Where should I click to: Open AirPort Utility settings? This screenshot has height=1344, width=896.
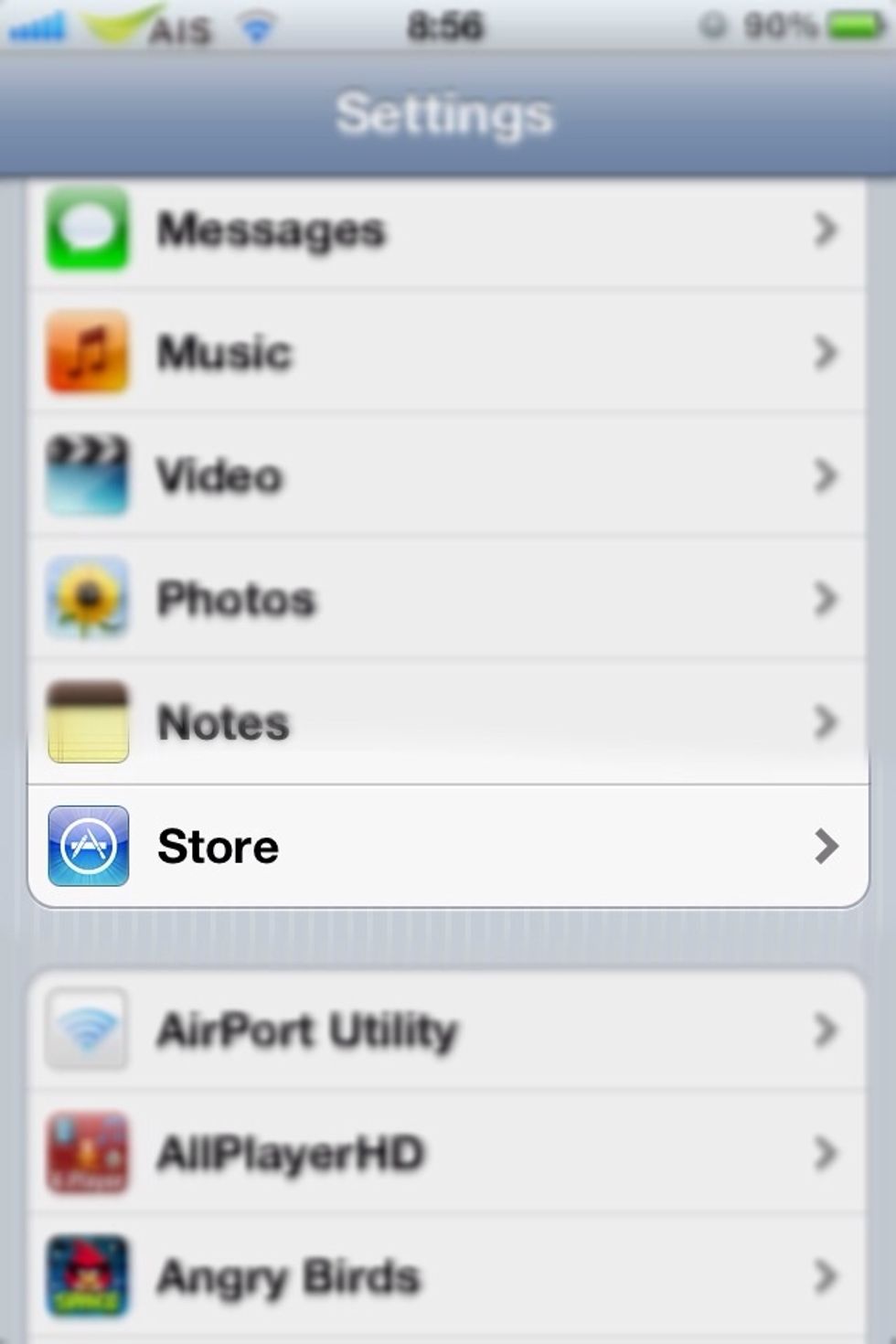(448, 1030)
